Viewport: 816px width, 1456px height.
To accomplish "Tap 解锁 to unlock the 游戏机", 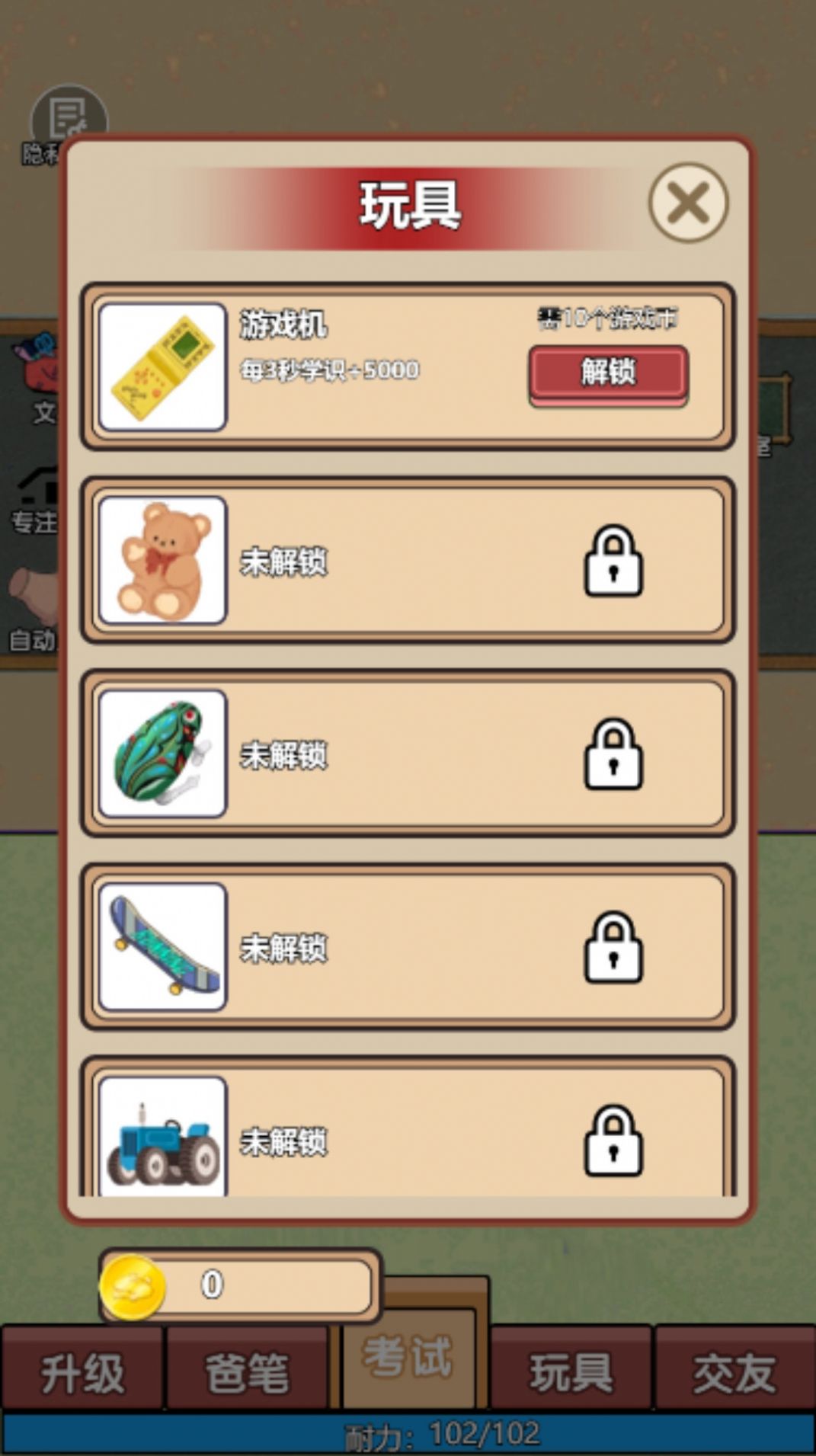I will click(608, 373).
